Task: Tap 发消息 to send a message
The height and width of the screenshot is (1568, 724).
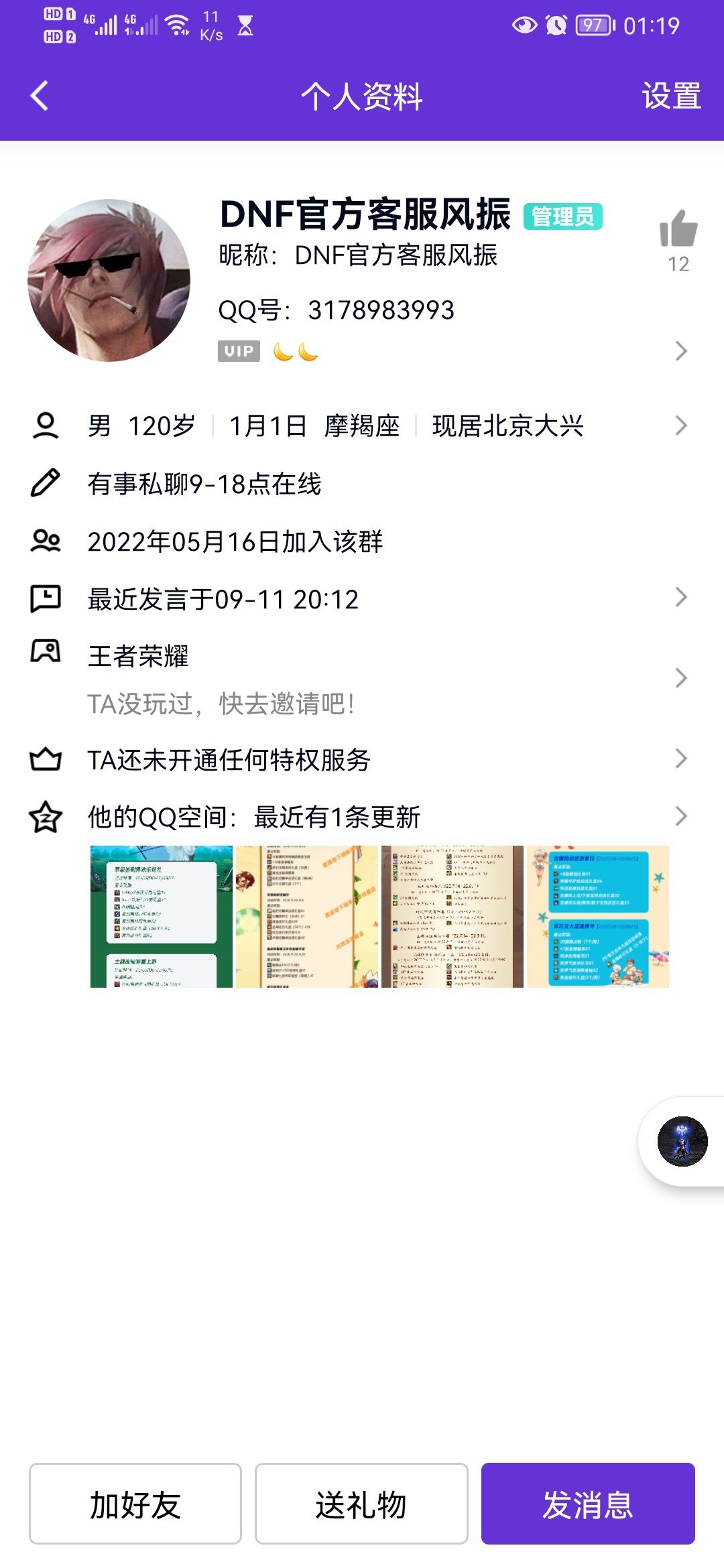Action: point(588,1504)
